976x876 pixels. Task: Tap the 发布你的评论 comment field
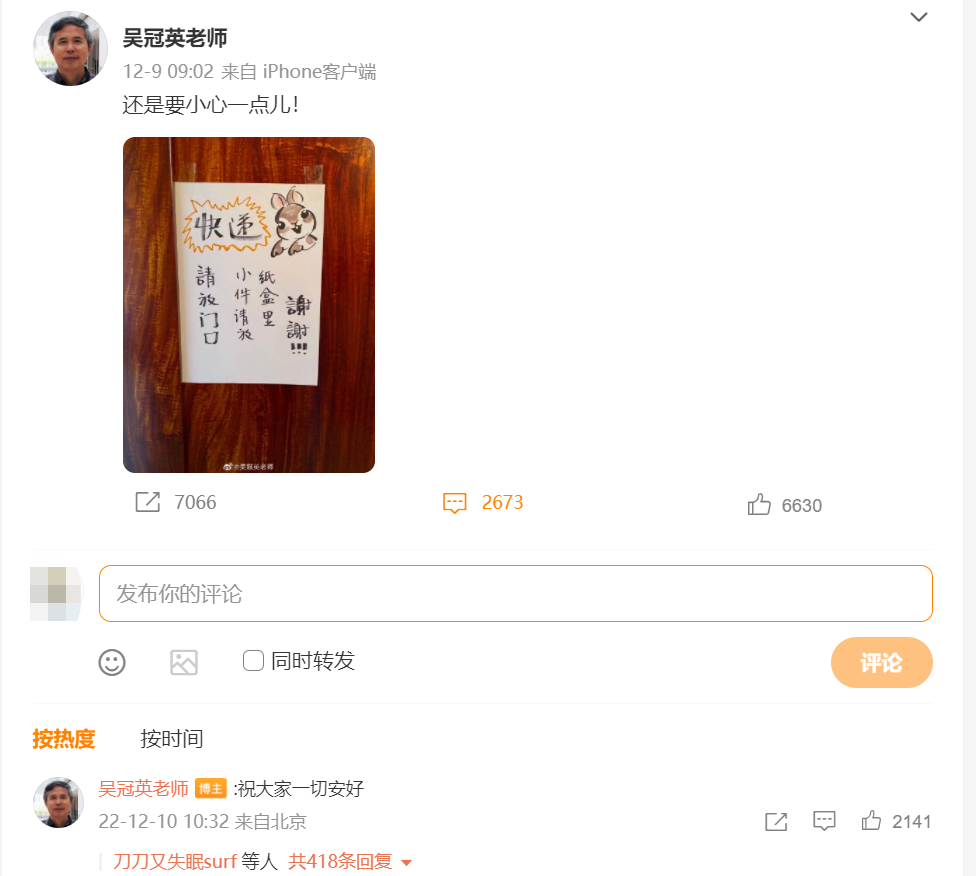pos(515,594)
